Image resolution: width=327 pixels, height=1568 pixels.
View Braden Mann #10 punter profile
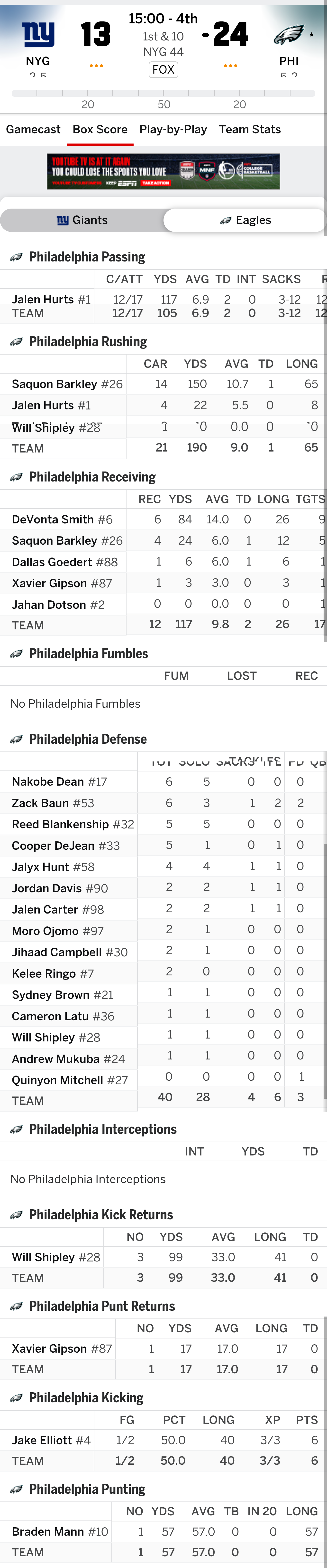pyautogui.click(x=60, y=1531)
